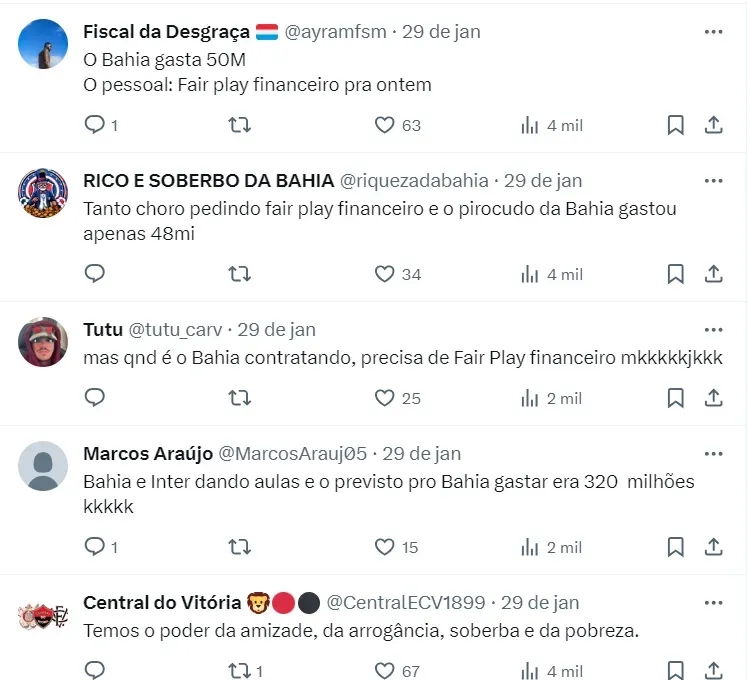Open the @riquezadabahia profile avatar
This screenshot has width=748, height=680.
coord(43,193)
